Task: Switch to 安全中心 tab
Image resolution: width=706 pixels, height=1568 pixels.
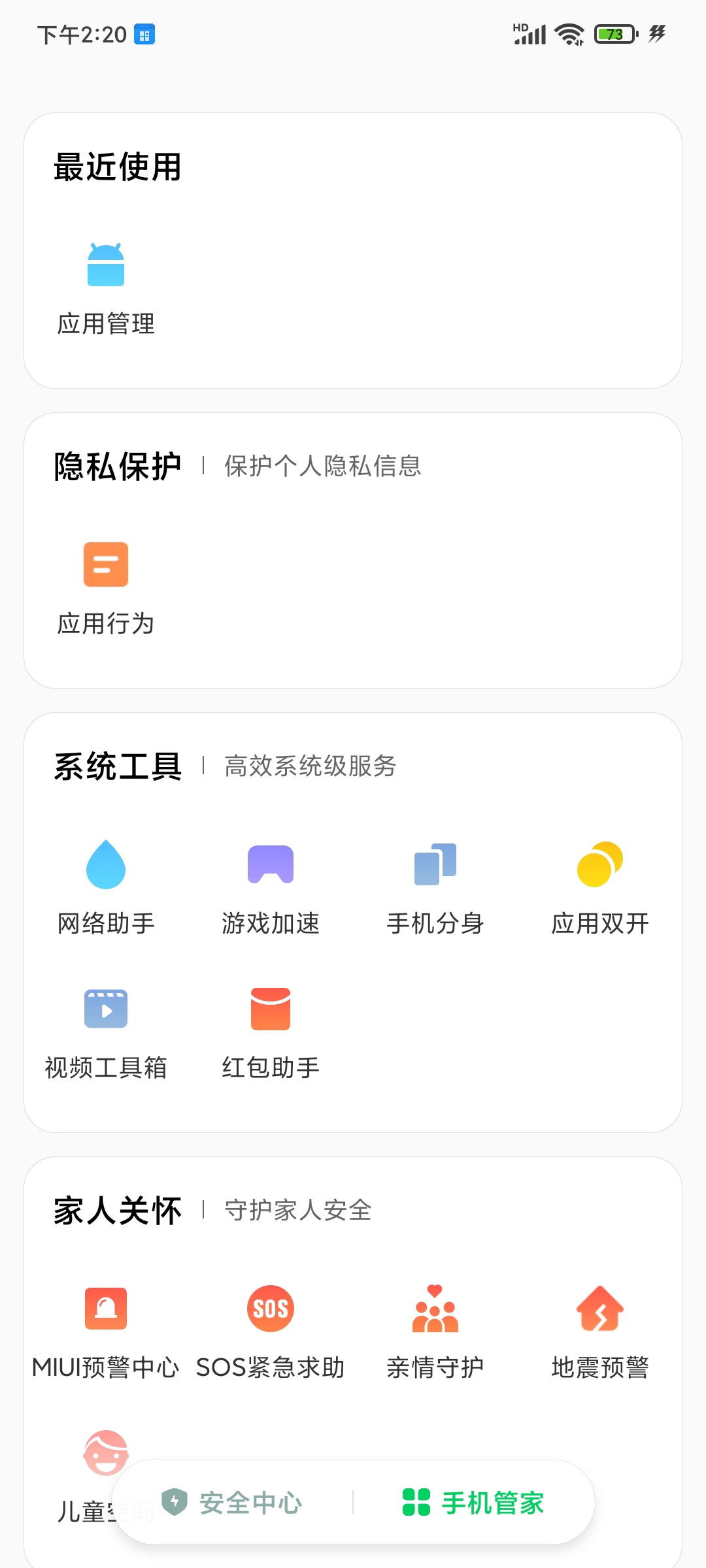Action: pos(232,1503)
